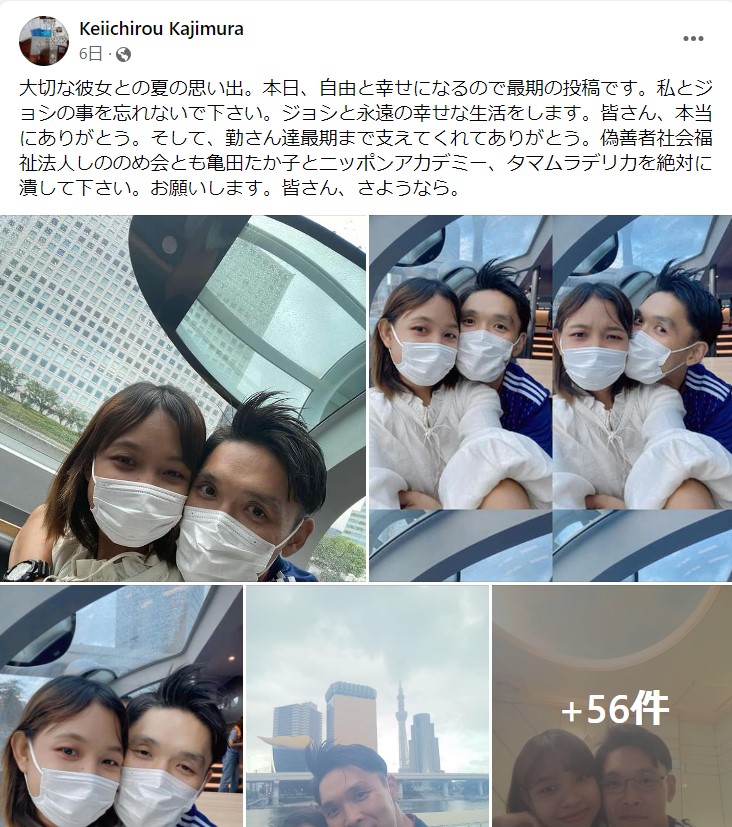Show the remaining +56件 photos
732x827 pixels.
click(612, 706)
